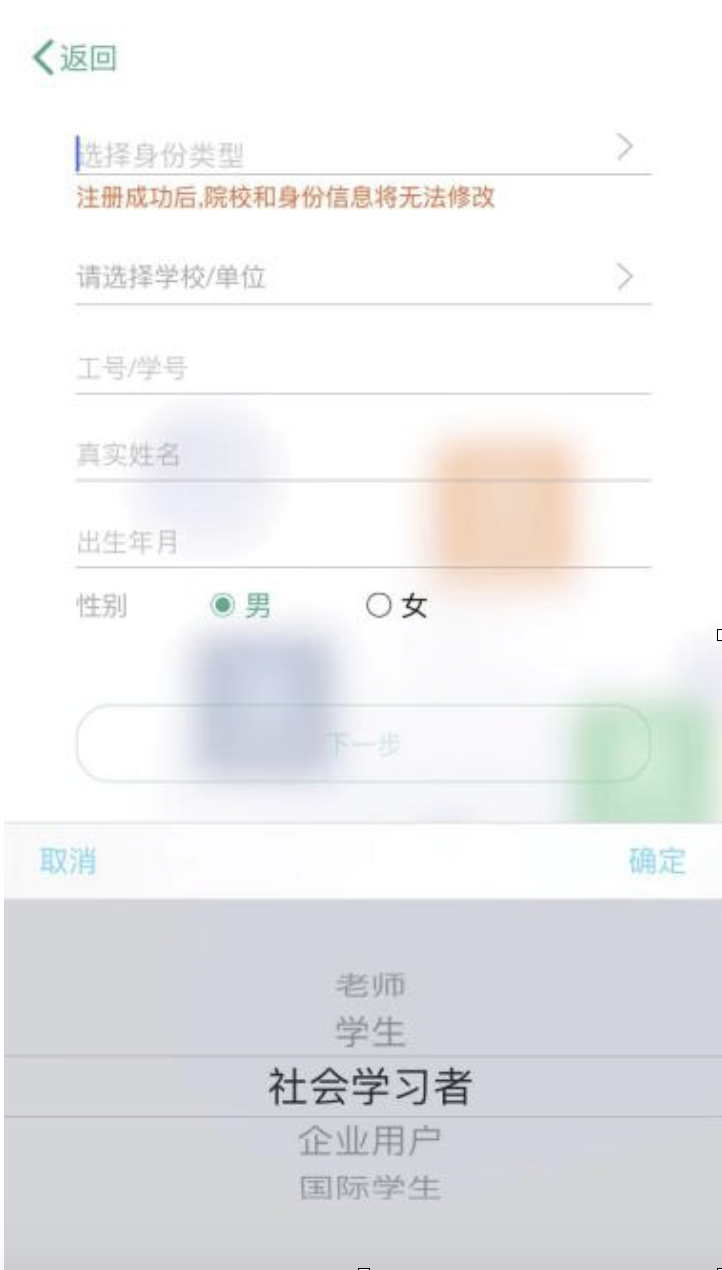Screen dimensions: 722x1270
Task: Select the 女 gender option
Action: point(397,606)
